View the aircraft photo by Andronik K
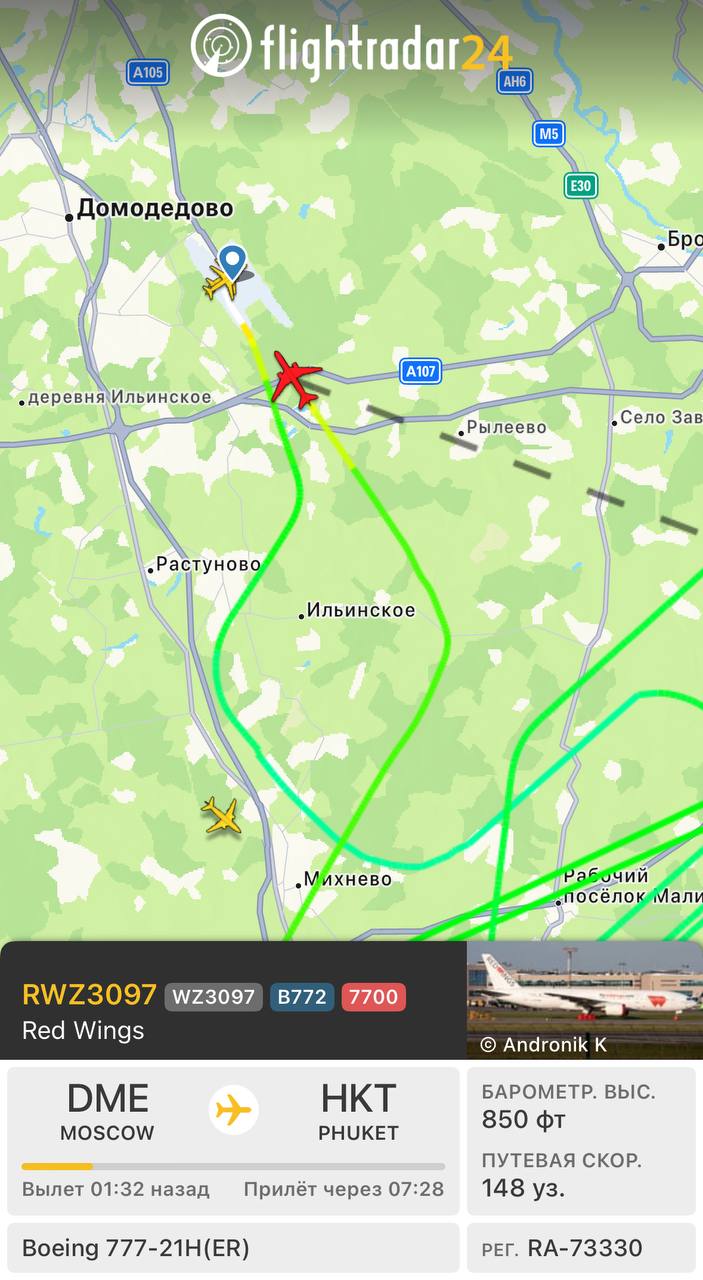 pyautogui.click(x=584, y=999)
